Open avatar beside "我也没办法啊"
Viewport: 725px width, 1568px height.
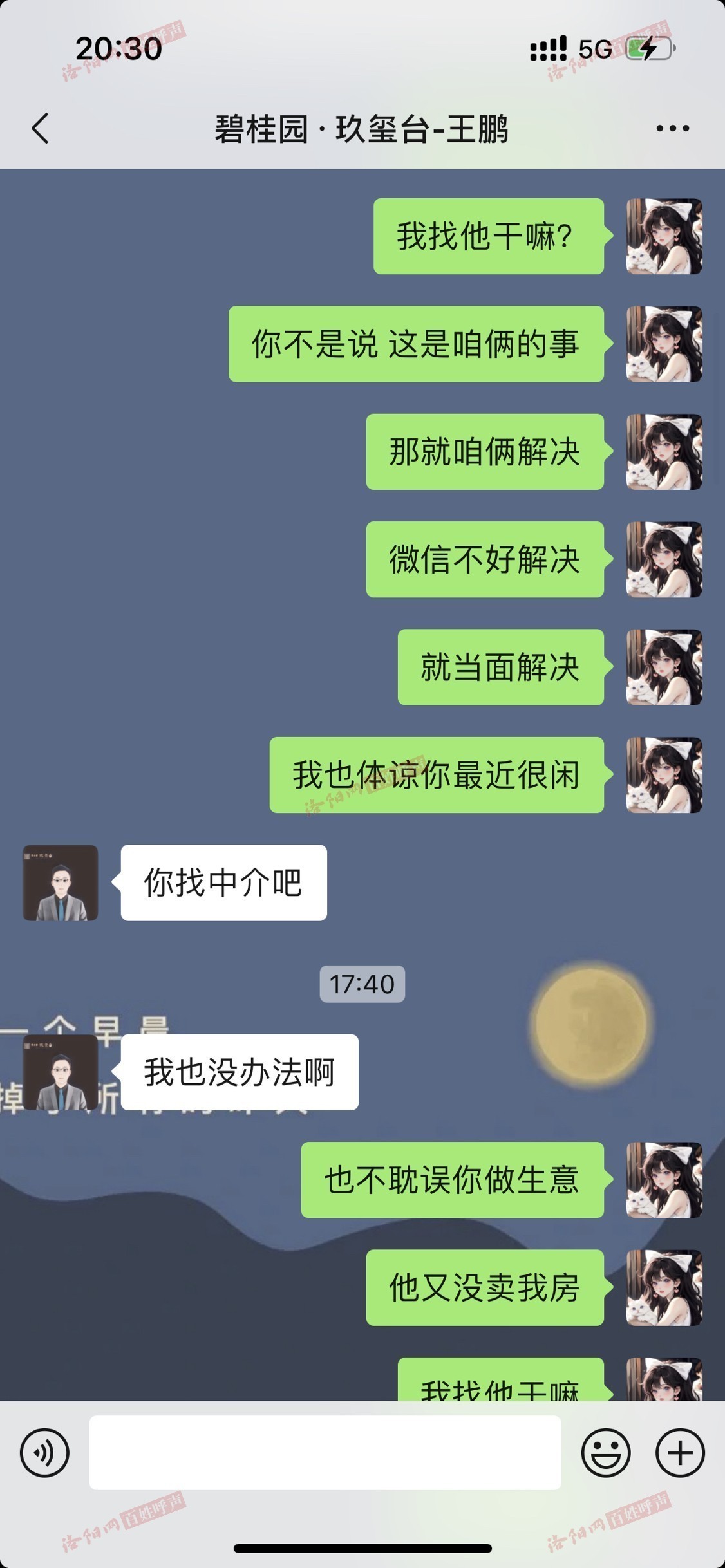coord(61,1072)
